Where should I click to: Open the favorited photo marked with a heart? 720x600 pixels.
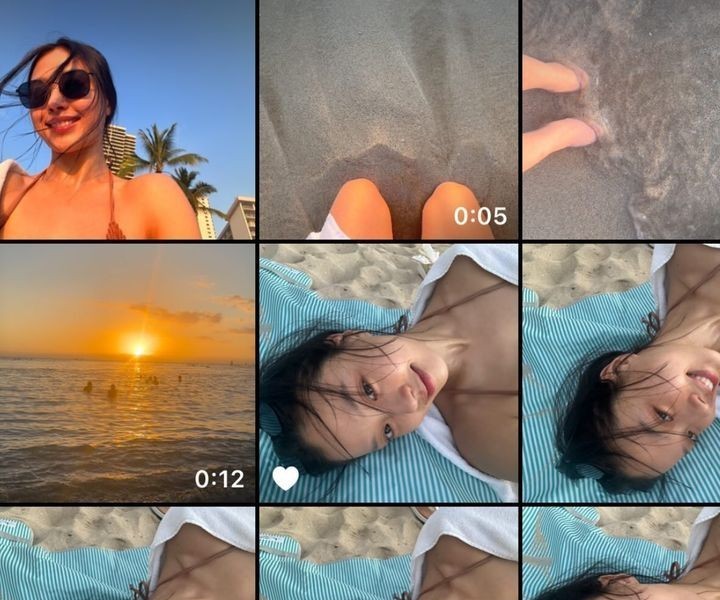coord(388,373)
